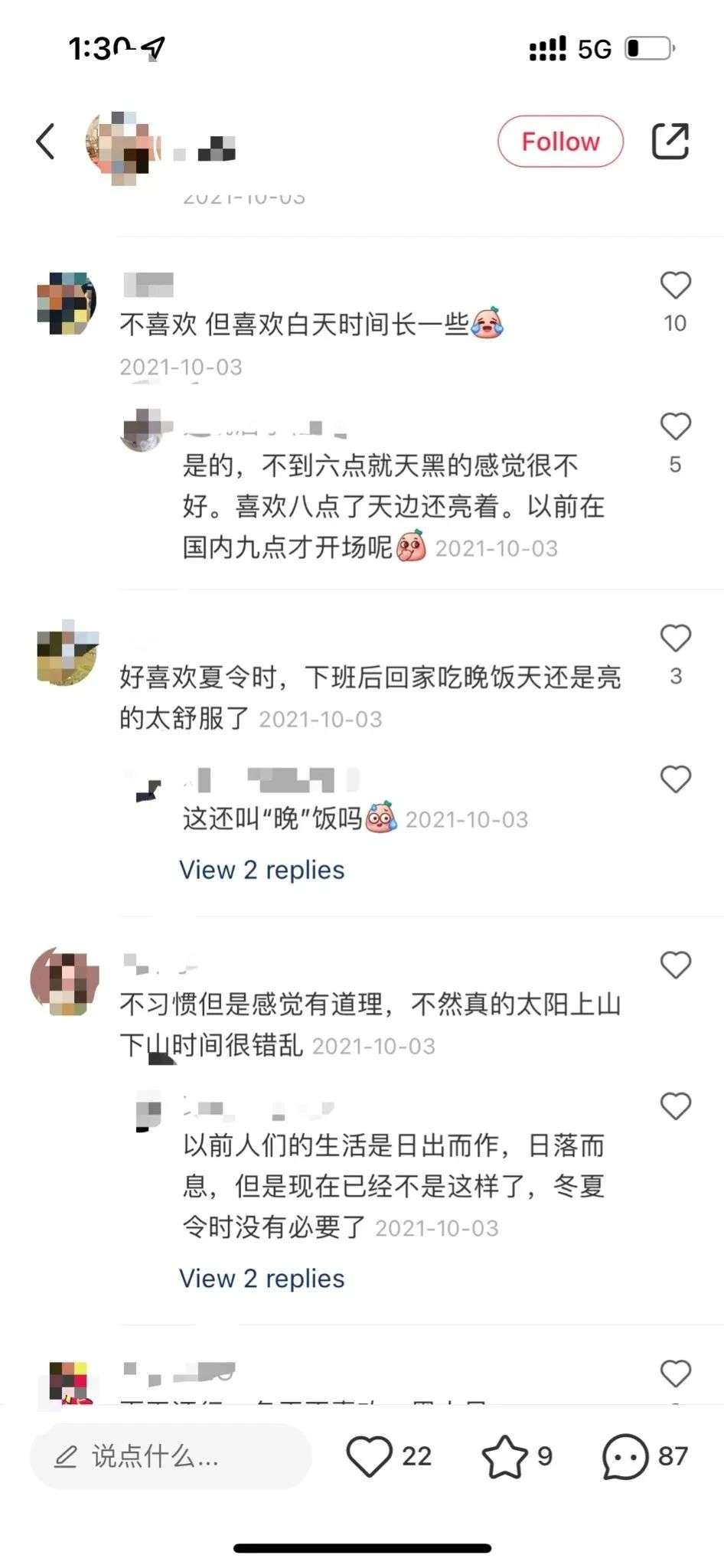724x1568 pixels.
Task: Like the post with 22 likes
Action: point(370,1456)
